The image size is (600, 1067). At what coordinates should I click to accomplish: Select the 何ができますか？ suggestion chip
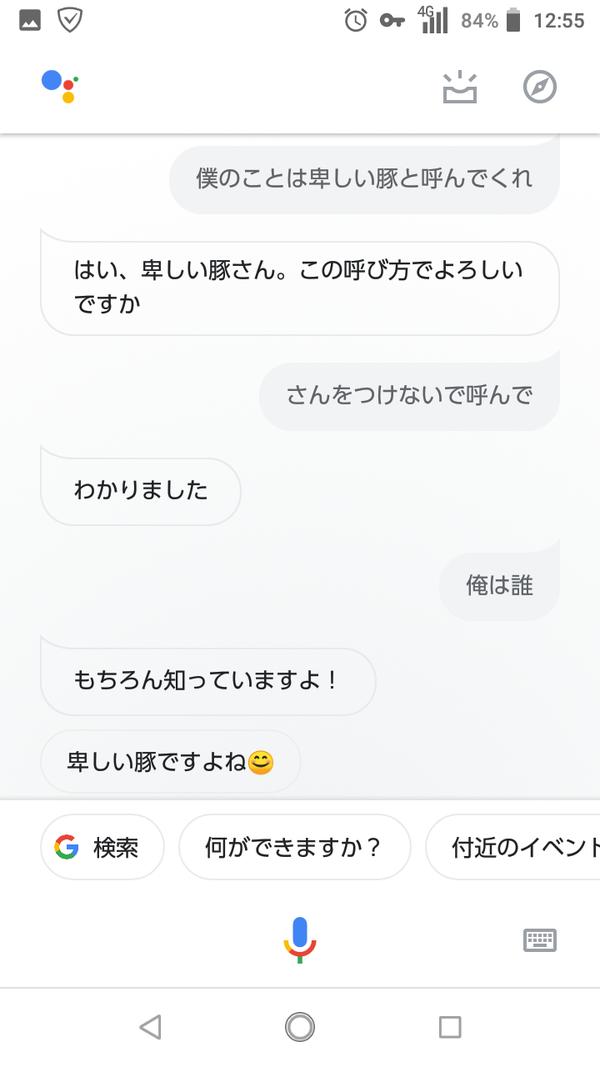[294, 848]
